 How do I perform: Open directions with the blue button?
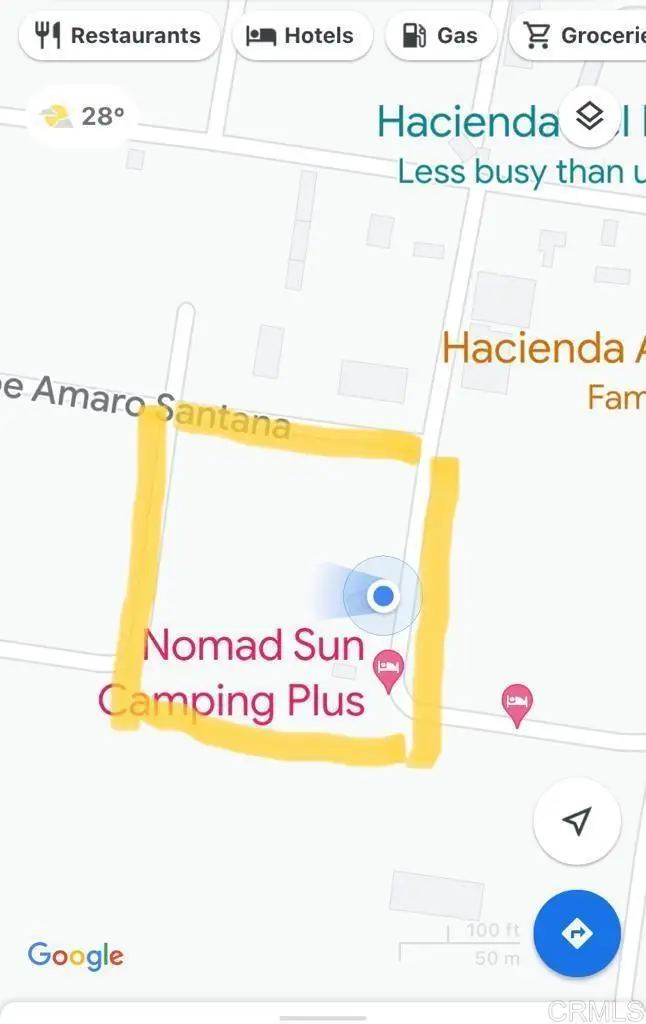click(x=577, y=934)
